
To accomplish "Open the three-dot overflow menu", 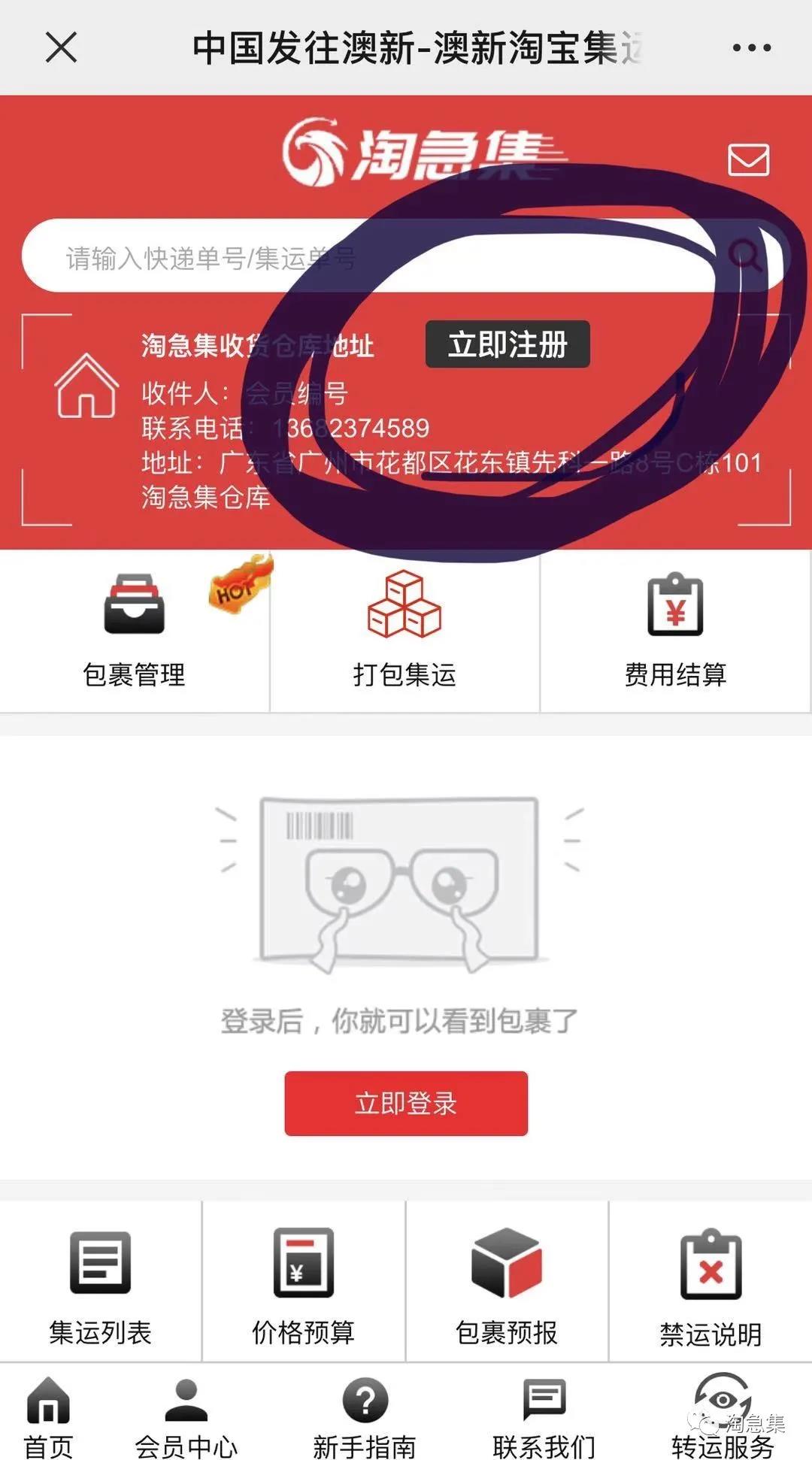I will [x=751, y=48].
